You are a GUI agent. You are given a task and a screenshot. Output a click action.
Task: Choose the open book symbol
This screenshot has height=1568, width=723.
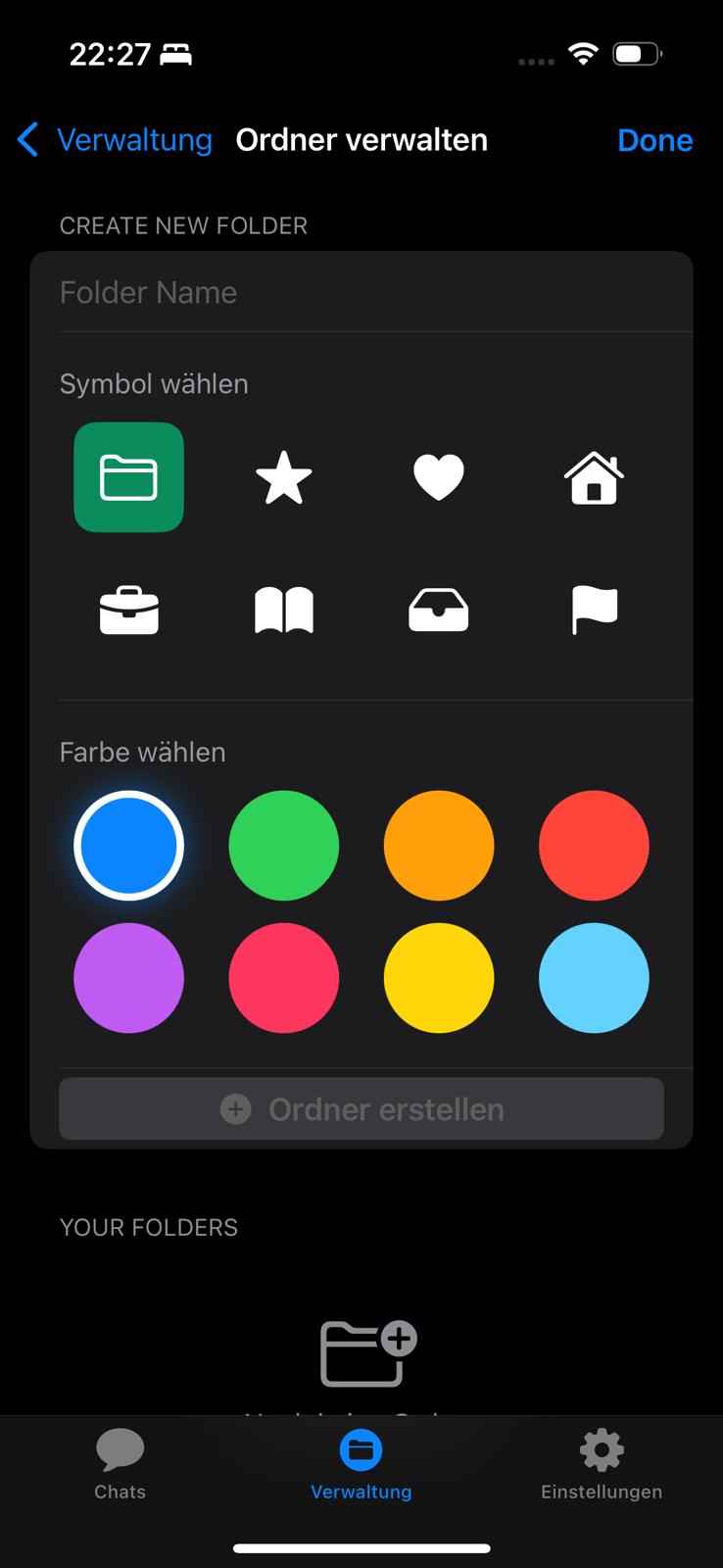(283, 609)
